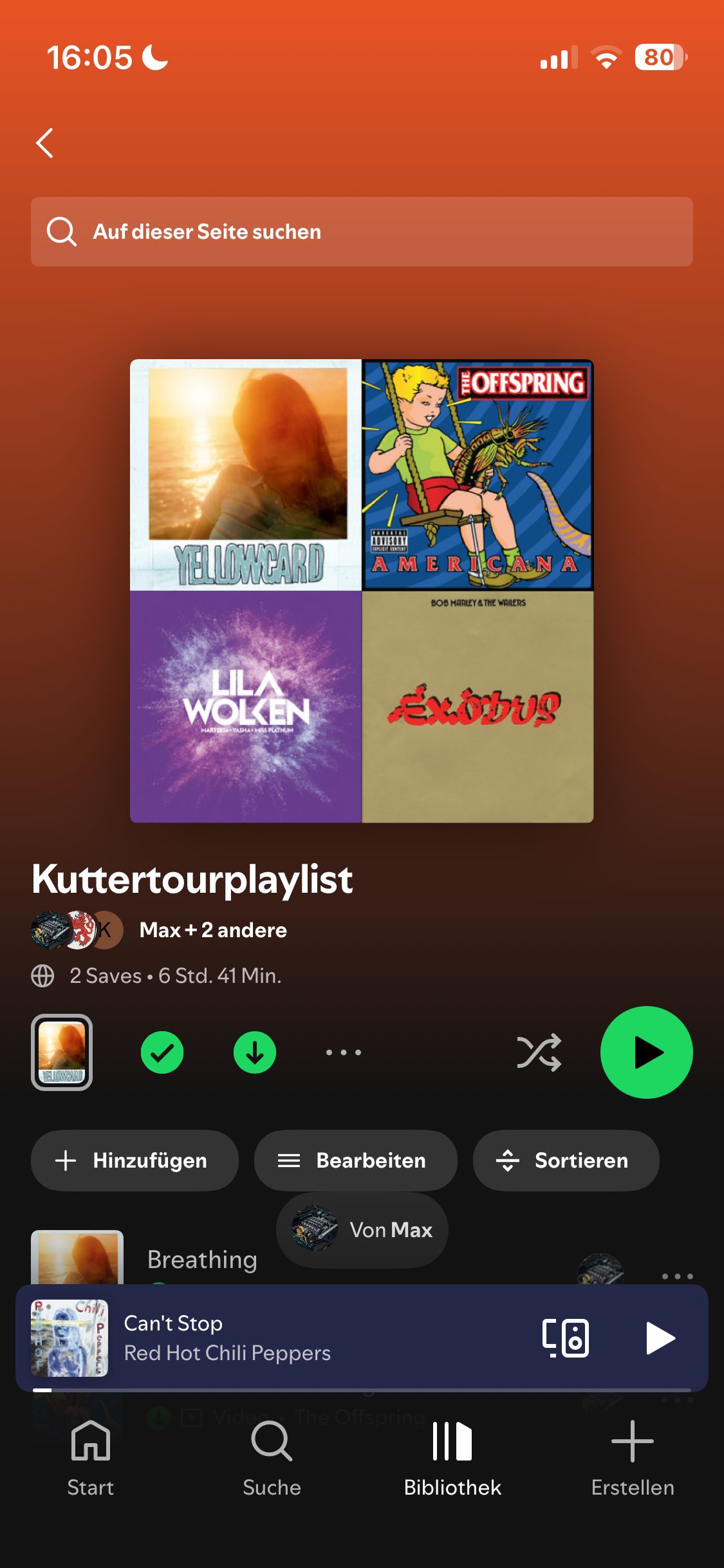Select the Bearbeiten button

click(355, 1161)
